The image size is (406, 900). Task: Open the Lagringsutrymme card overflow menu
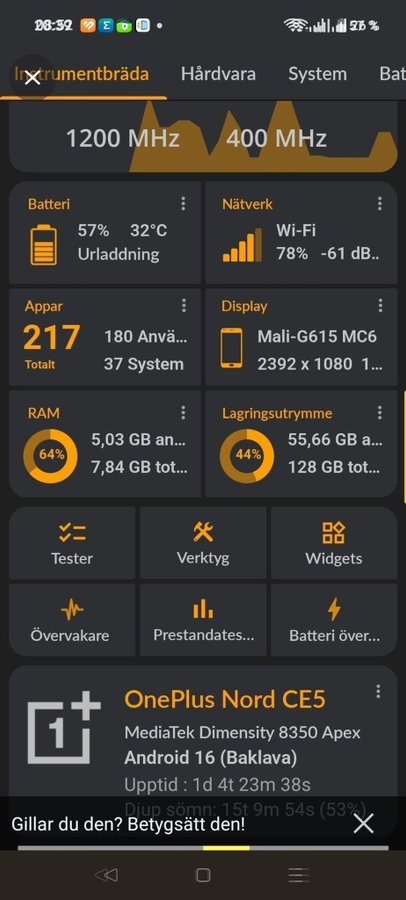coord(380,412)
